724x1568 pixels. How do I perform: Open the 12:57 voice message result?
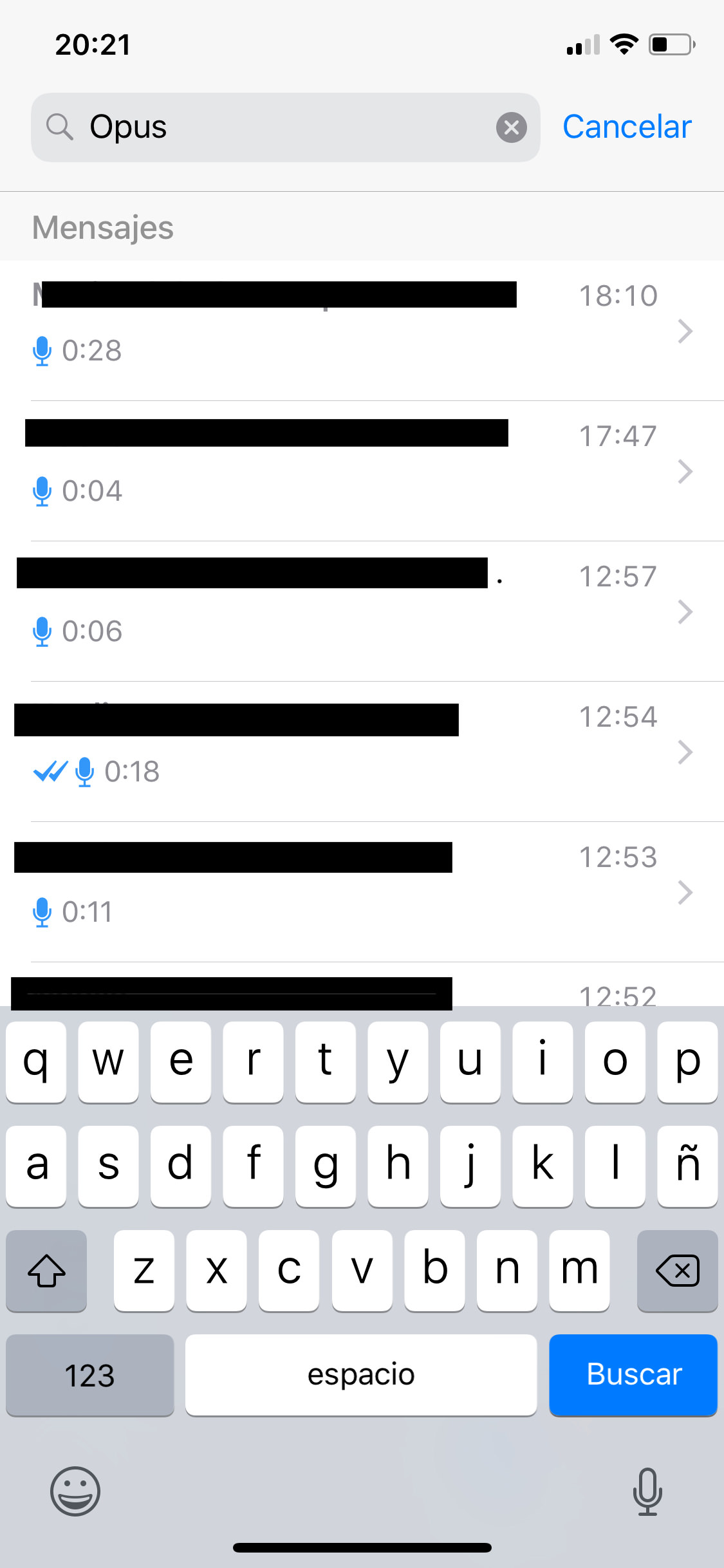click(360, 611)
